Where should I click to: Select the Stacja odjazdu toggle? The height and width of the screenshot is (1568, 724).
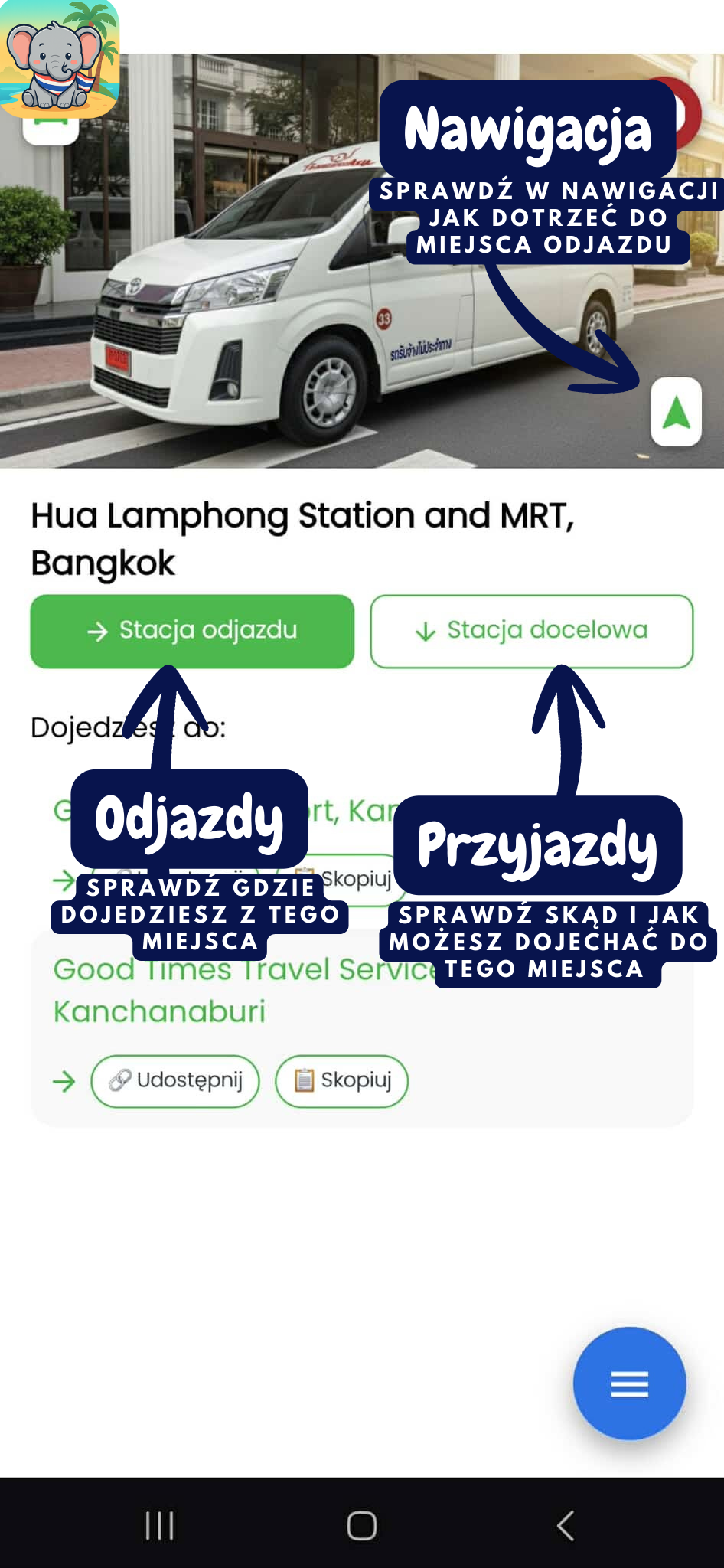pos(192,631)
